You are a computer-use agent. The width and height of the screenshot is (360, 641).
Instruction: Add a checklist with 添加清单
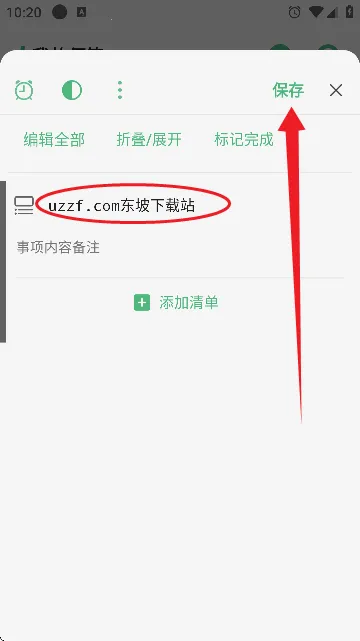(x=176, y=303)
